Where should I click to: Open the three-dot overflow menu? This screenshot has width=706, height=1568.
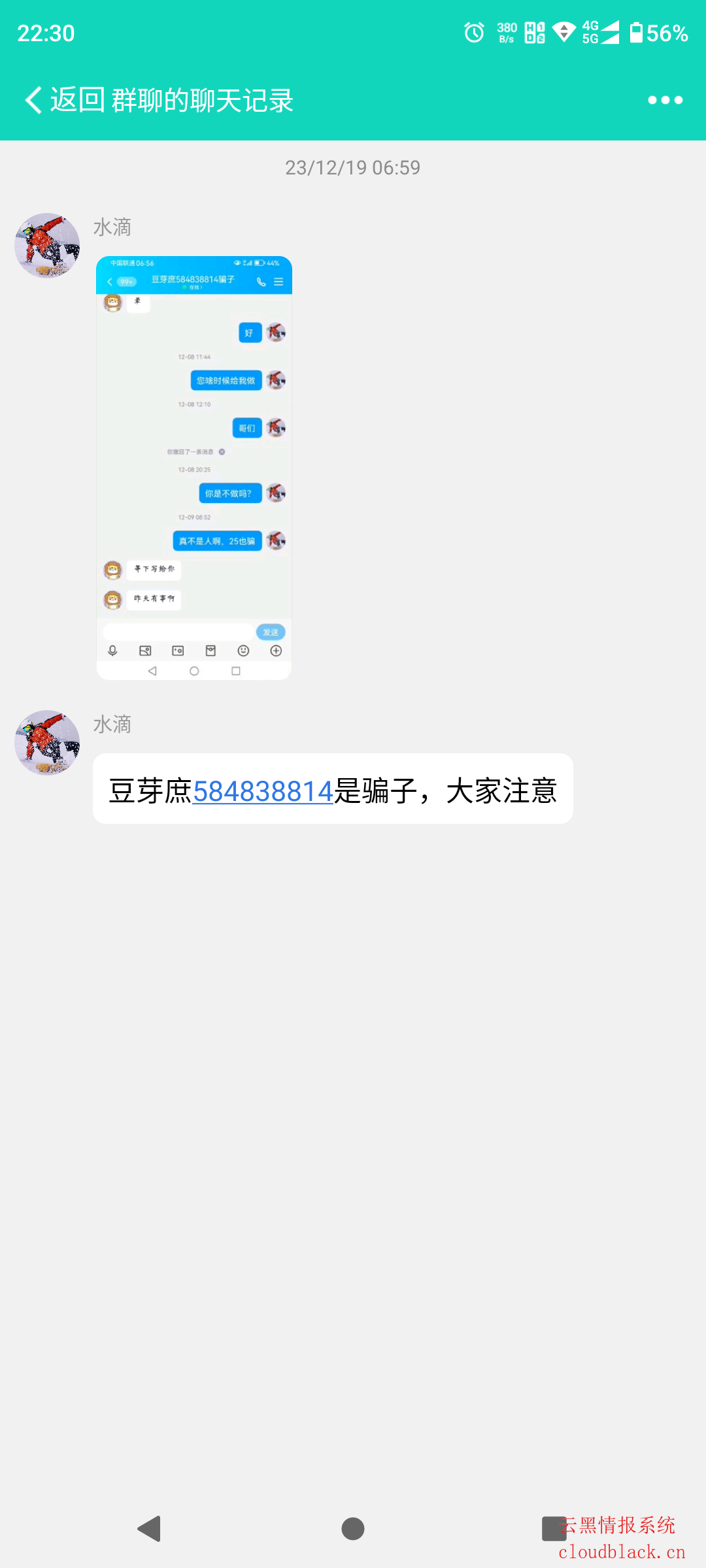[665, 100]
